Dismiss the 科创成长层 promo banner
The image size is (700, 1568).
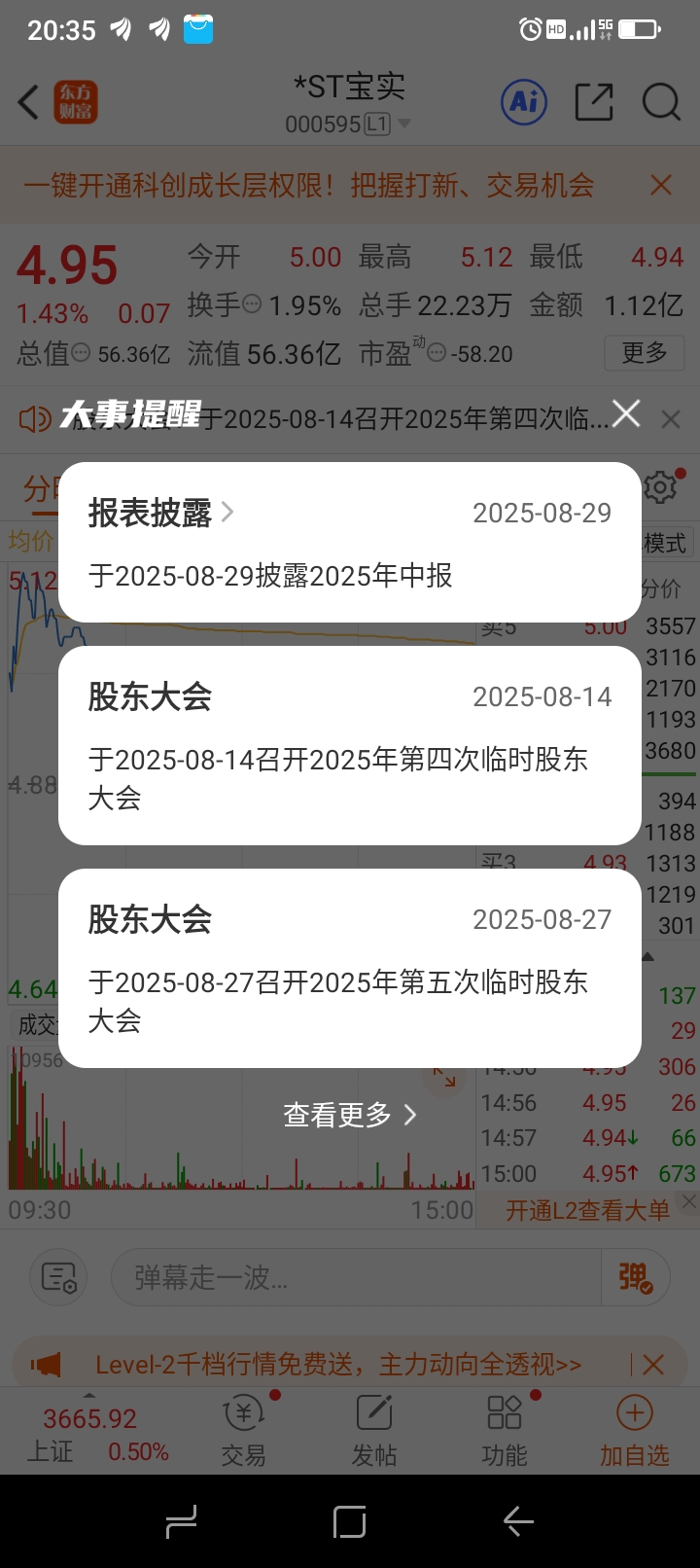[x=661, y=185]
